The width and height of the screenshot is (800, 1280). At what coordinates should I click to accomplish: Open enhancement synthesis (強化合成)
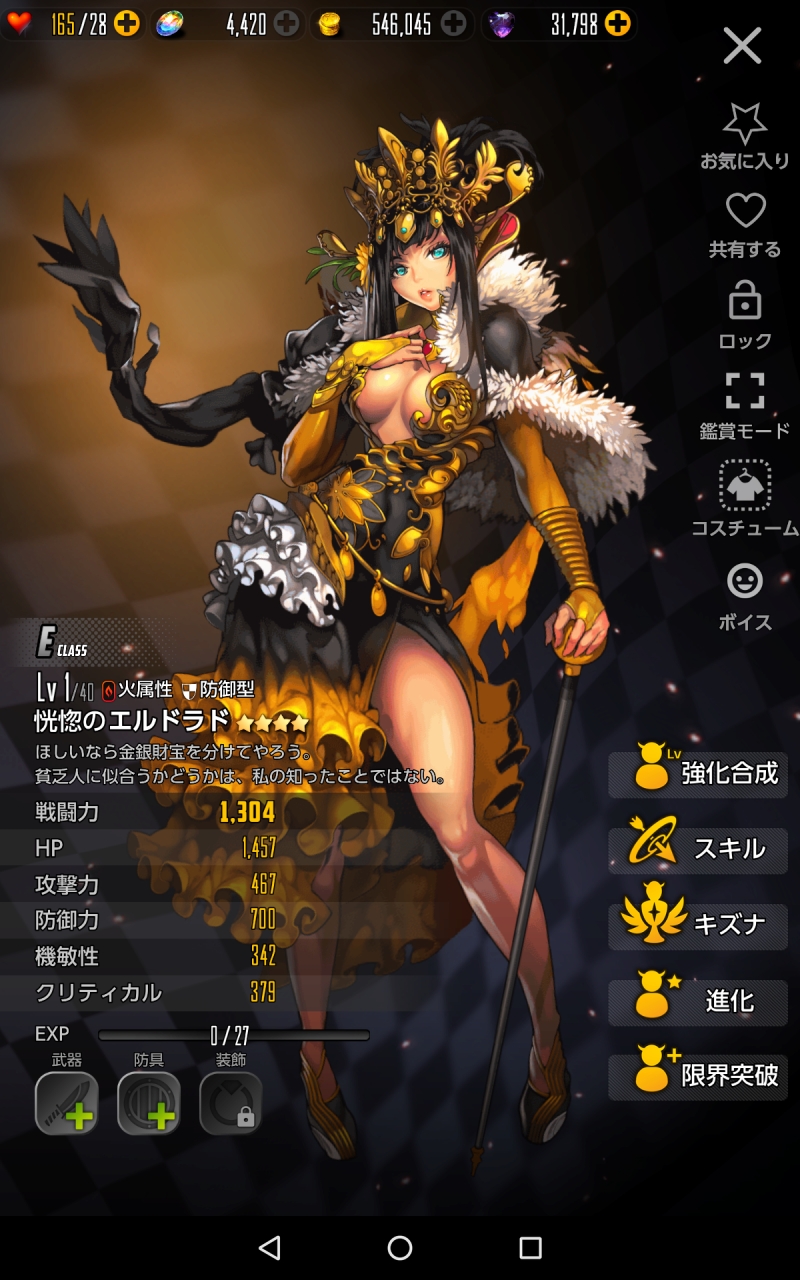point(698,774)
